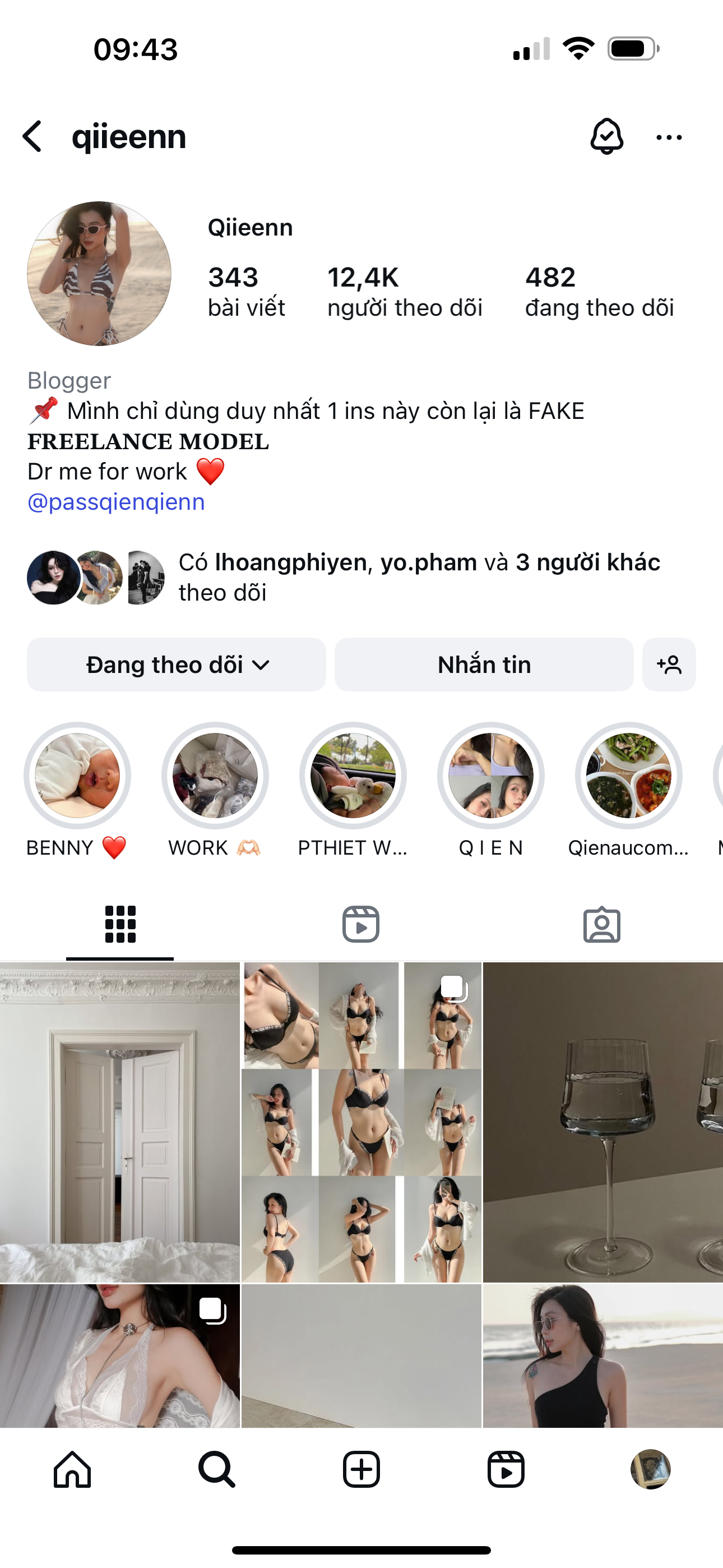This screenshot has height=1568, width=723.
Task: View the Q I E N highlight
Action: (x=490, y=776)
